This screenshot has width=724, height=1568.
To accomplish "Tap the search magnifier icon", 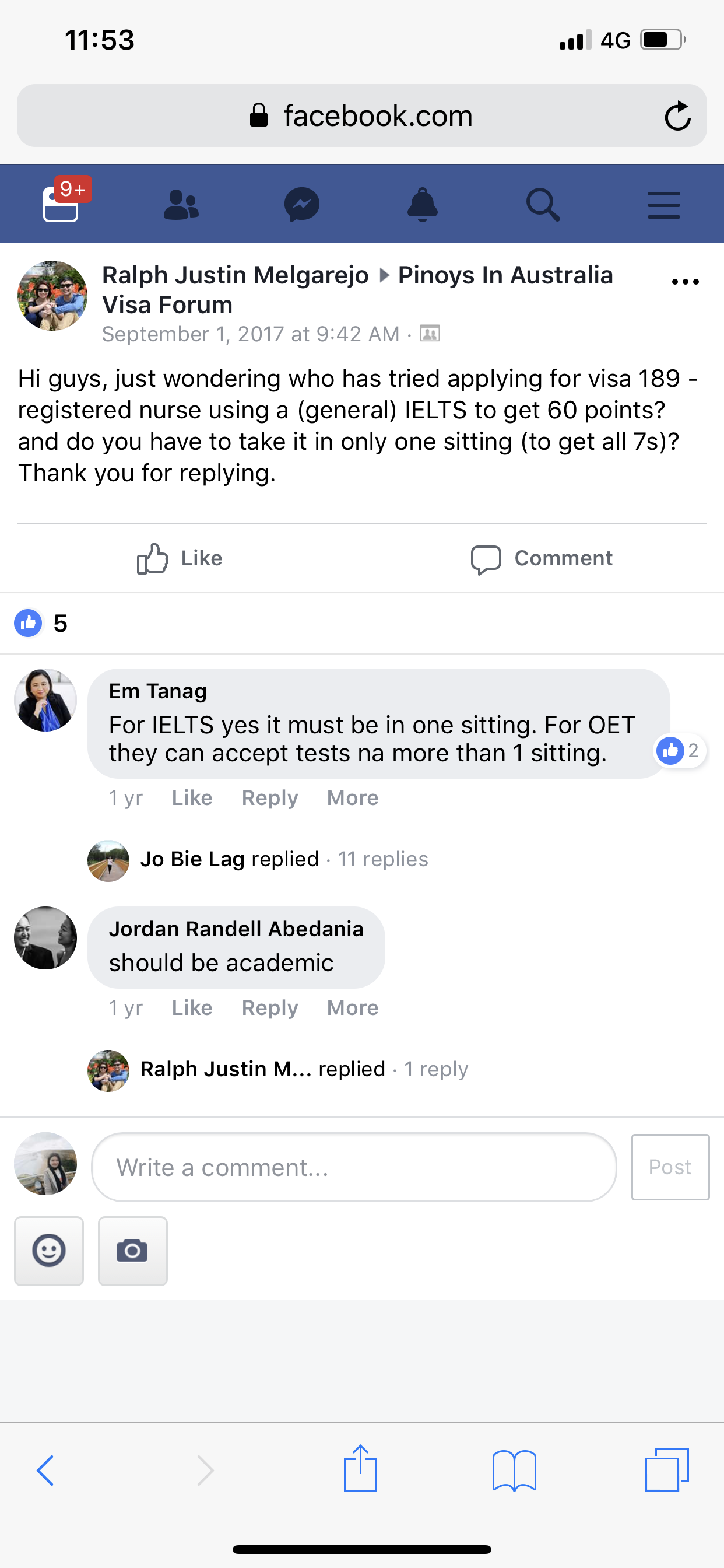I will pyautogui.click(x=543, y=204).
